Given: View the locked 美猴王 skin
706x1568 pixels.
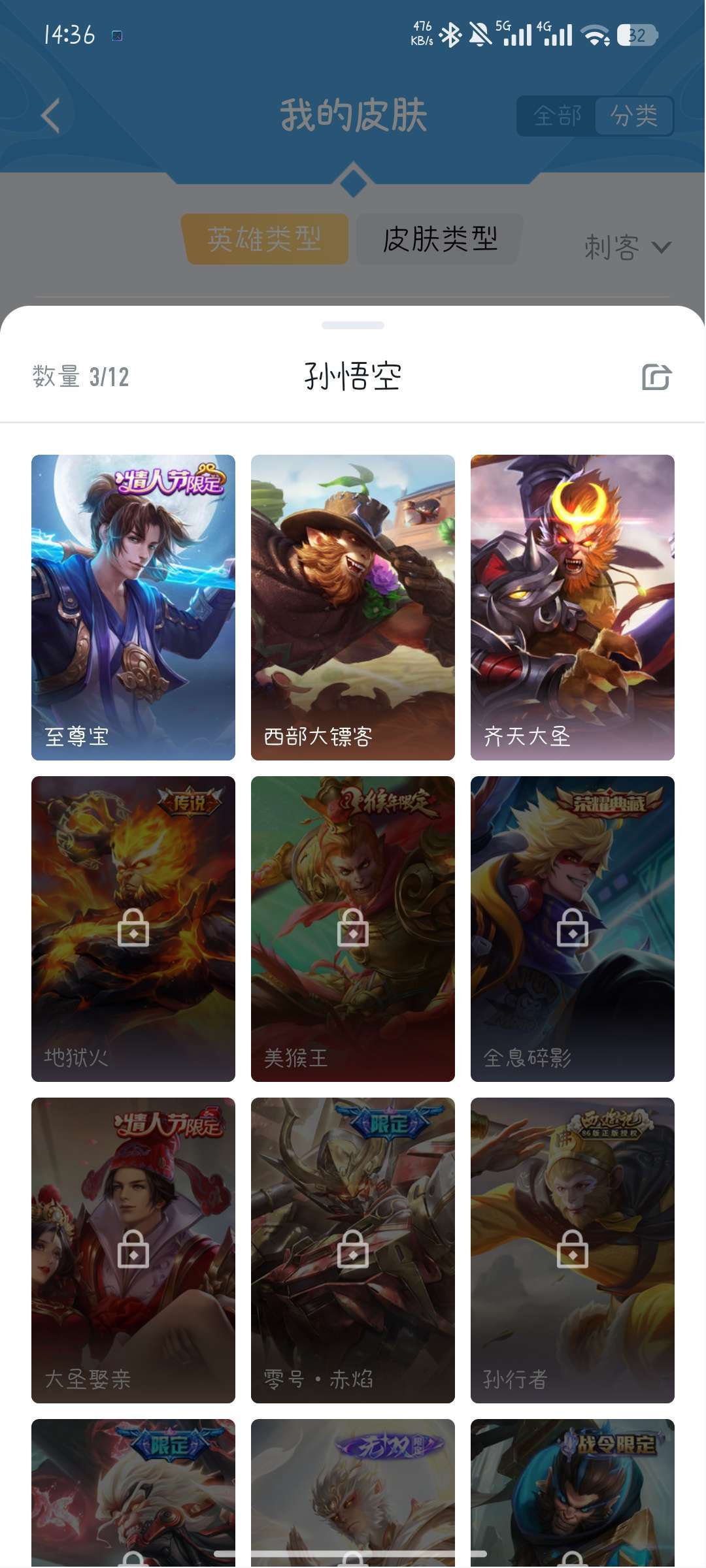Looking at the screenshot, I should 353,929.
